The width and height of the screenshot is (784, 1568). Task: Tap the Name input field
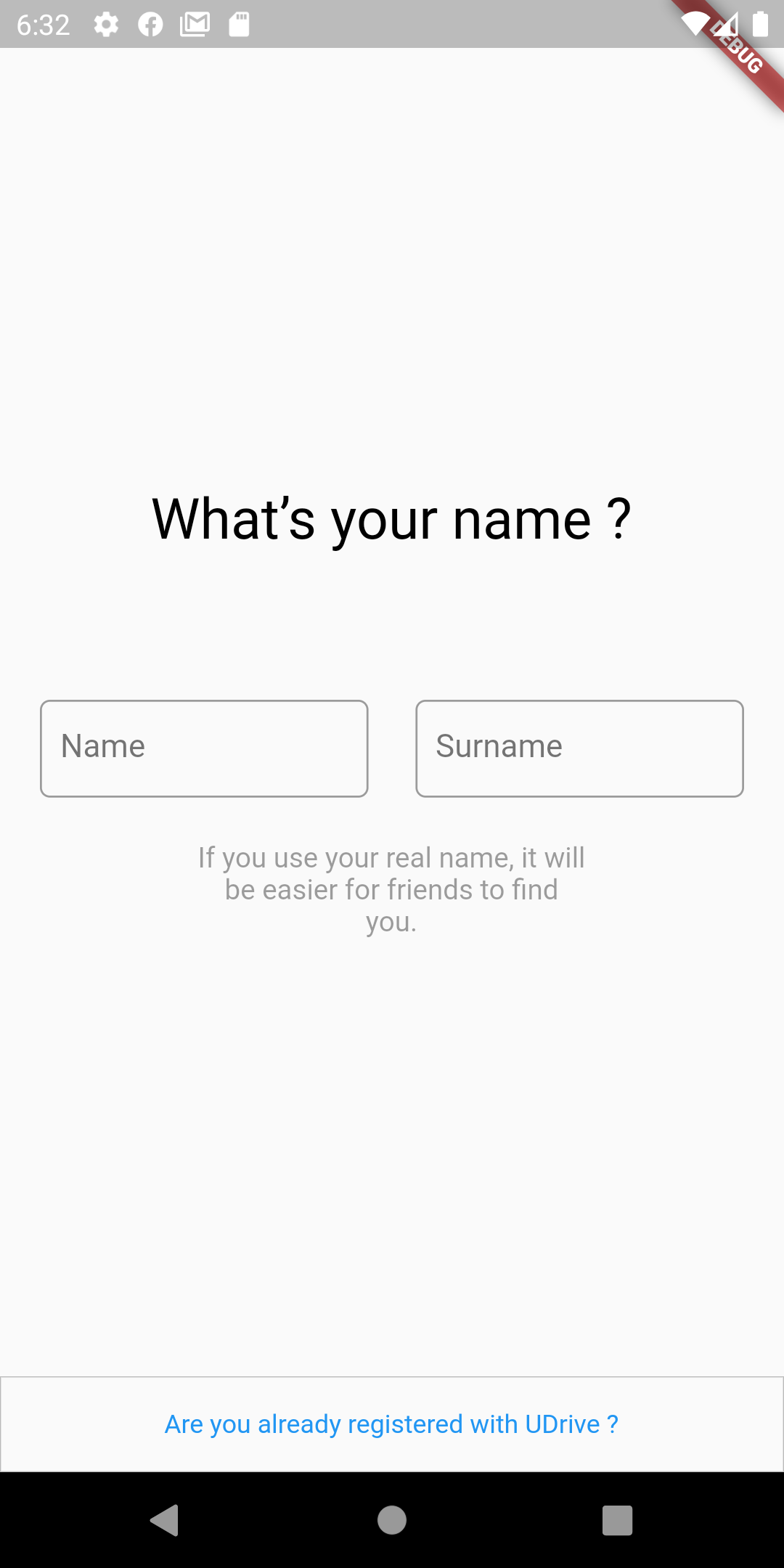[x=204, y=748]
